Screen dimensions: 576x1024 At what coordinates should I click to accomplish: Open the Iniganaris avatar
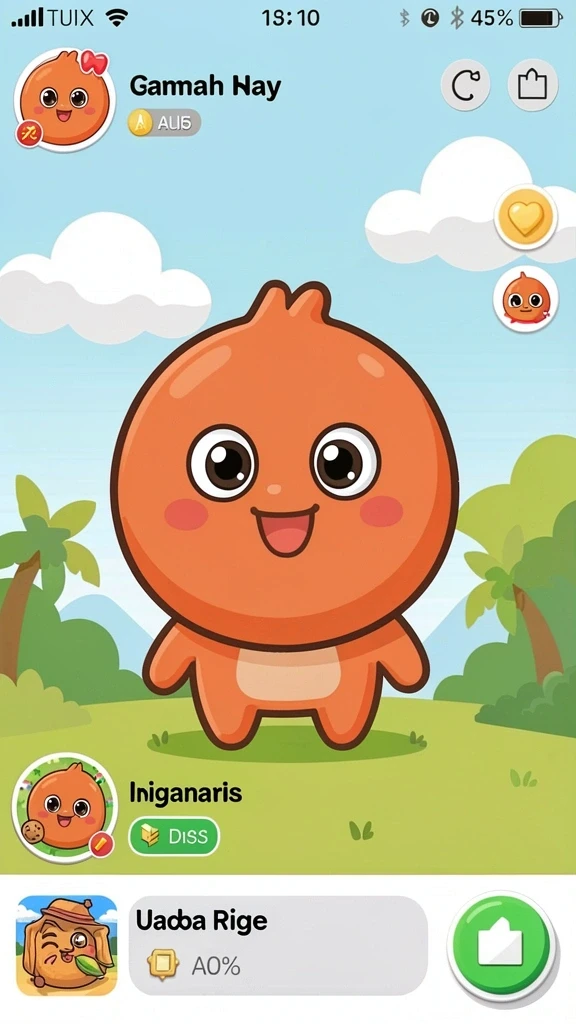64,808
